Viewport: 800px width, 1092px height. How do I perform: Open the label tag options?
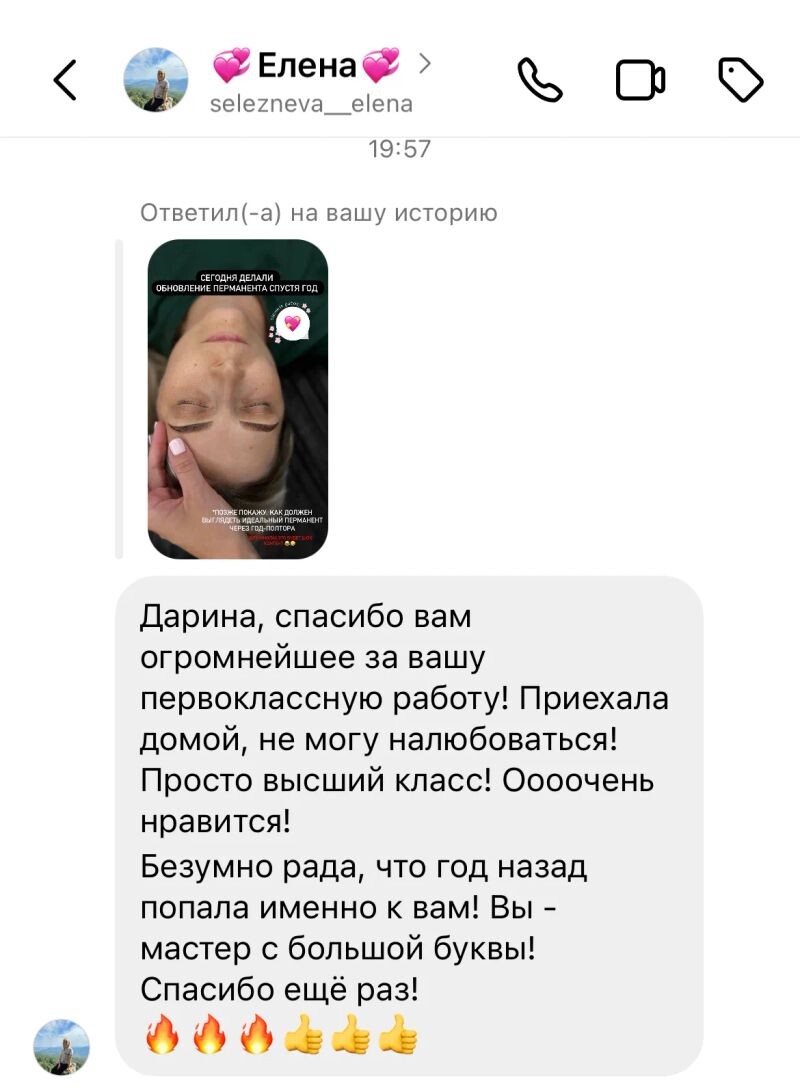click(741, 80)
